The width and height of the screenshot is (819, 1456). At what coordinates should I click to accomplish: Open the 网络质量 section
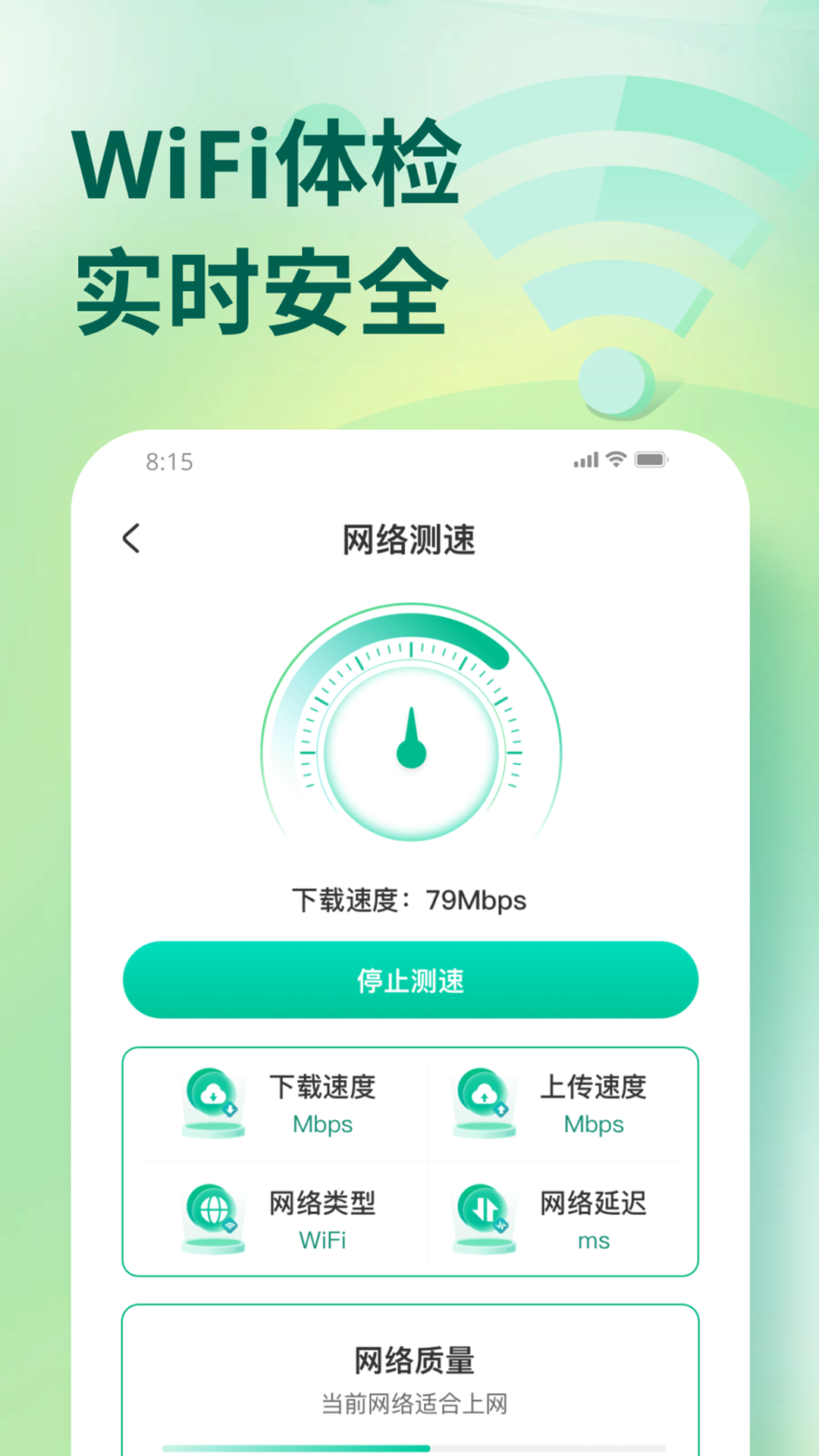(x=409, y=1361)
